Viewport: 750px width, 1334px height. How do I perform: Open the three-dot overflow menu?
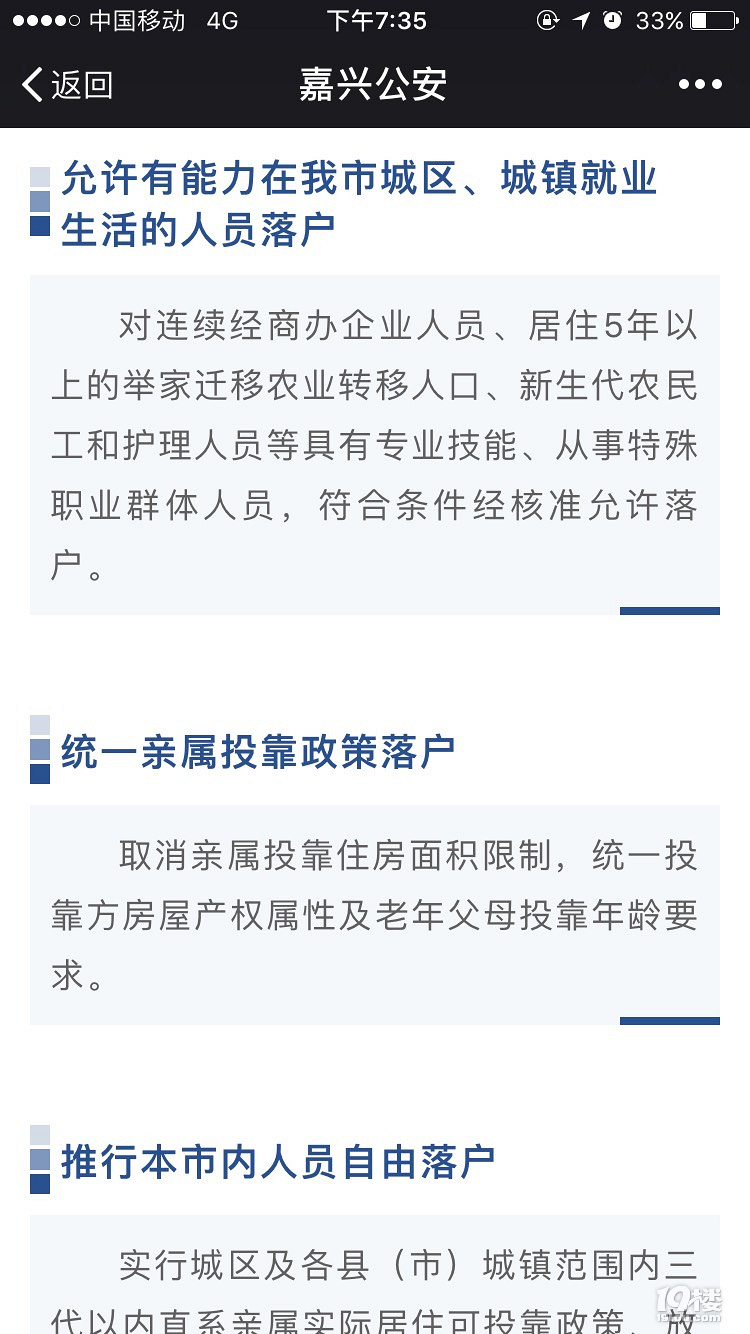point(700,85)
